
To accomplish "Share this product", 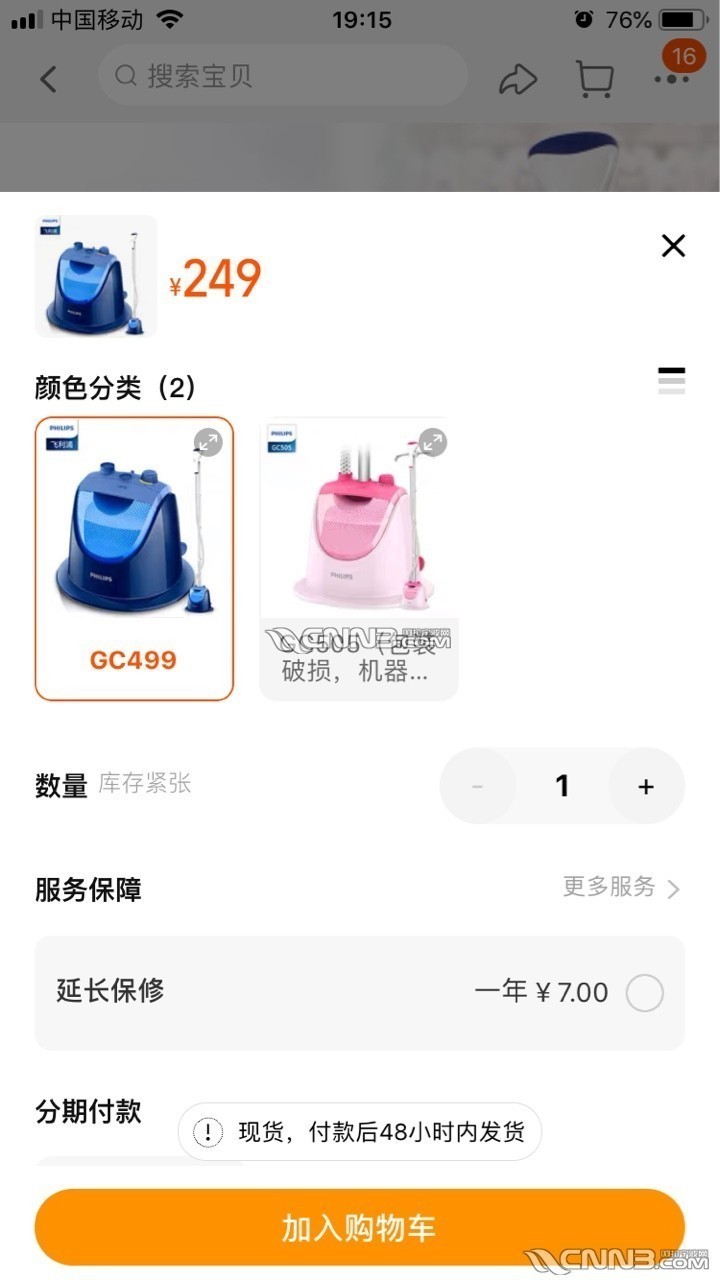I will (x=518, y=79).
